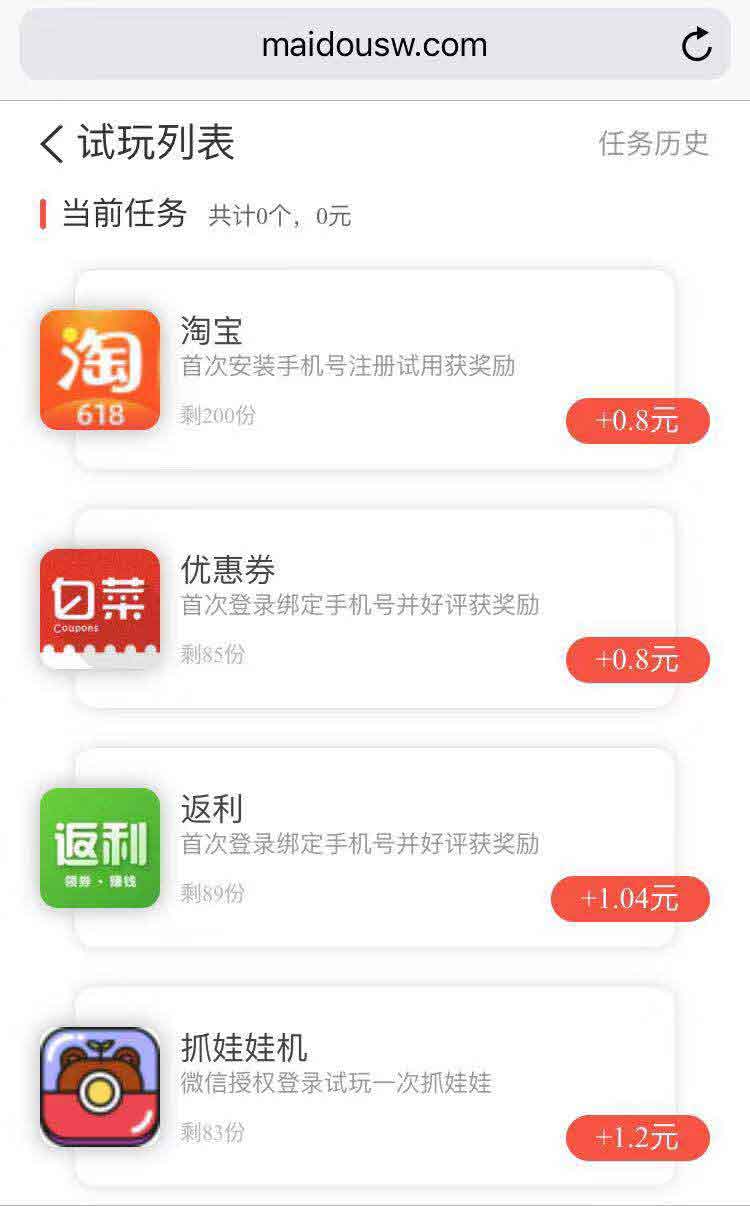Go back from 试玩列表
The image size is (750, 1206).
(52, 143)
